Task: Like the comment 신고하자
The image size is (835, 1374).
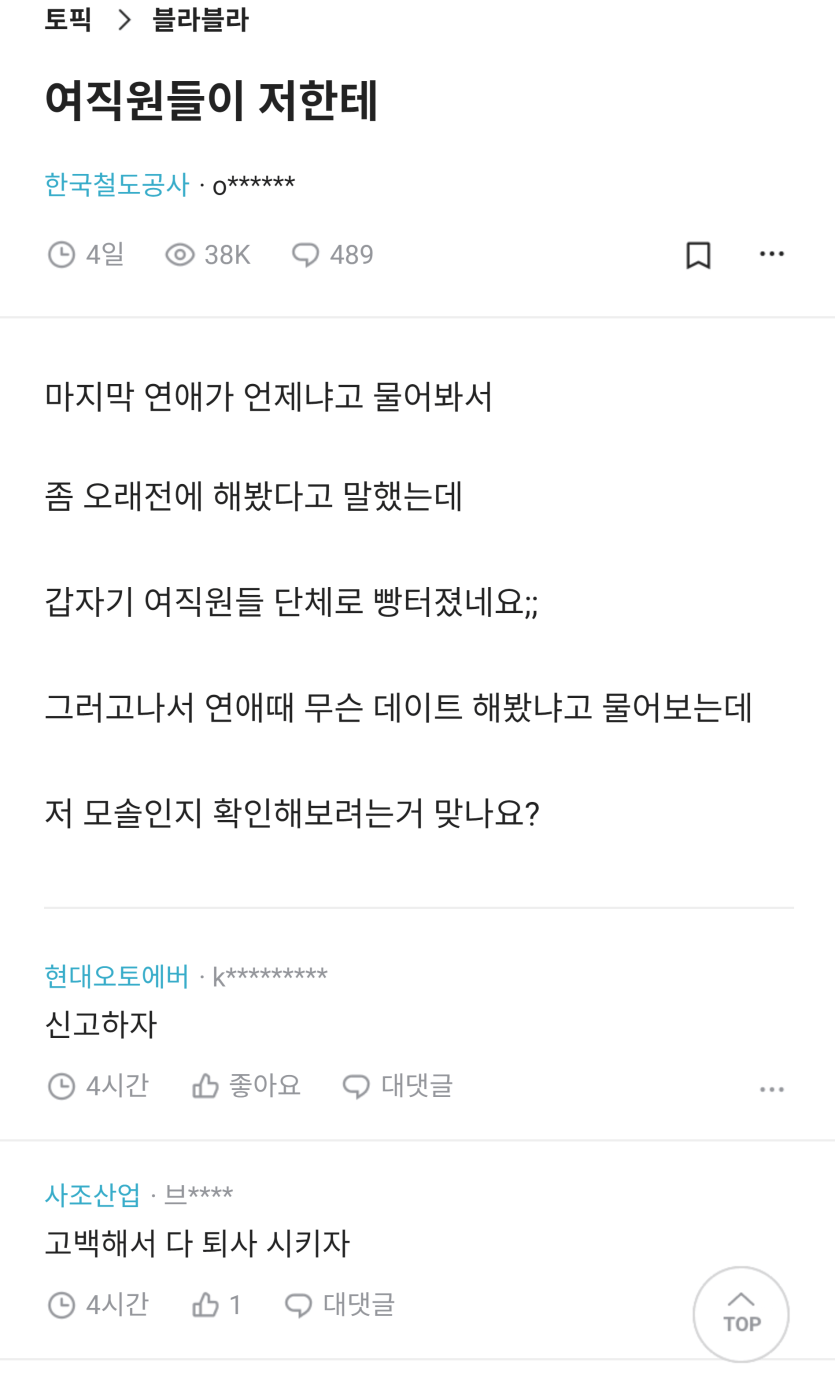Action: (x=246, y=1085)
